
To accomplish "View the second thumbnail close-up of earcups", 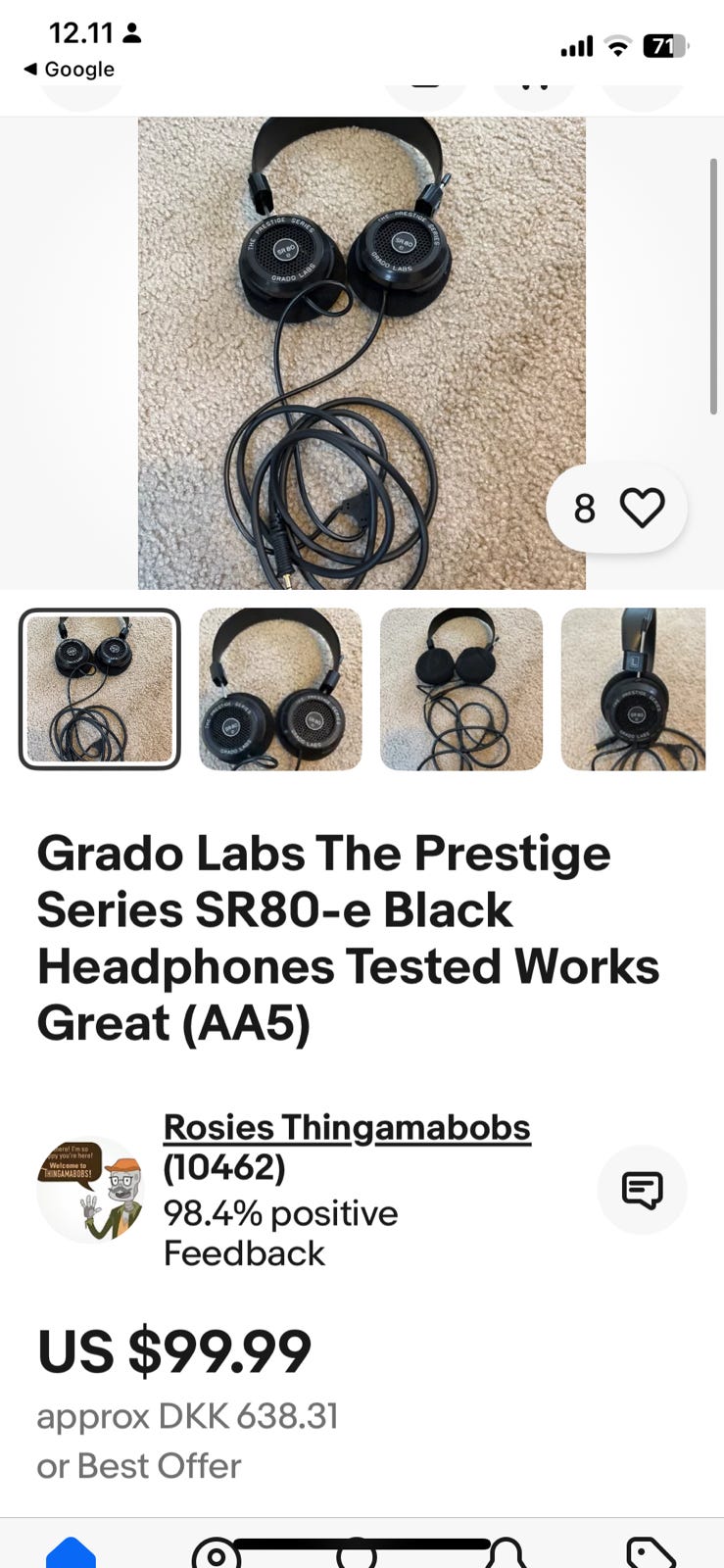I will coord(280,689).
